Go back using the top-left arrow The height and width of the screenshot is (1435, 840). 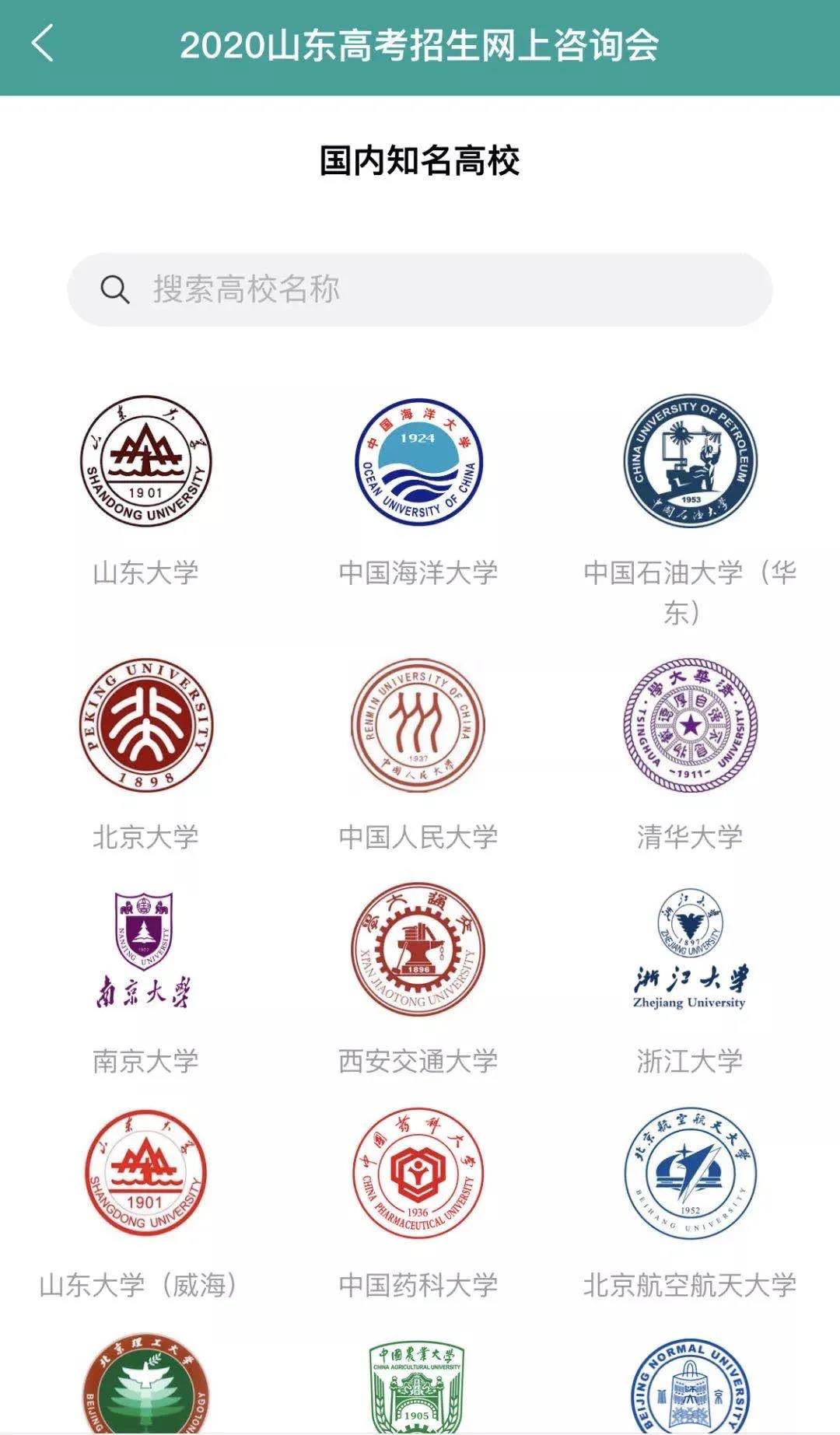click(x=43, y=43)
